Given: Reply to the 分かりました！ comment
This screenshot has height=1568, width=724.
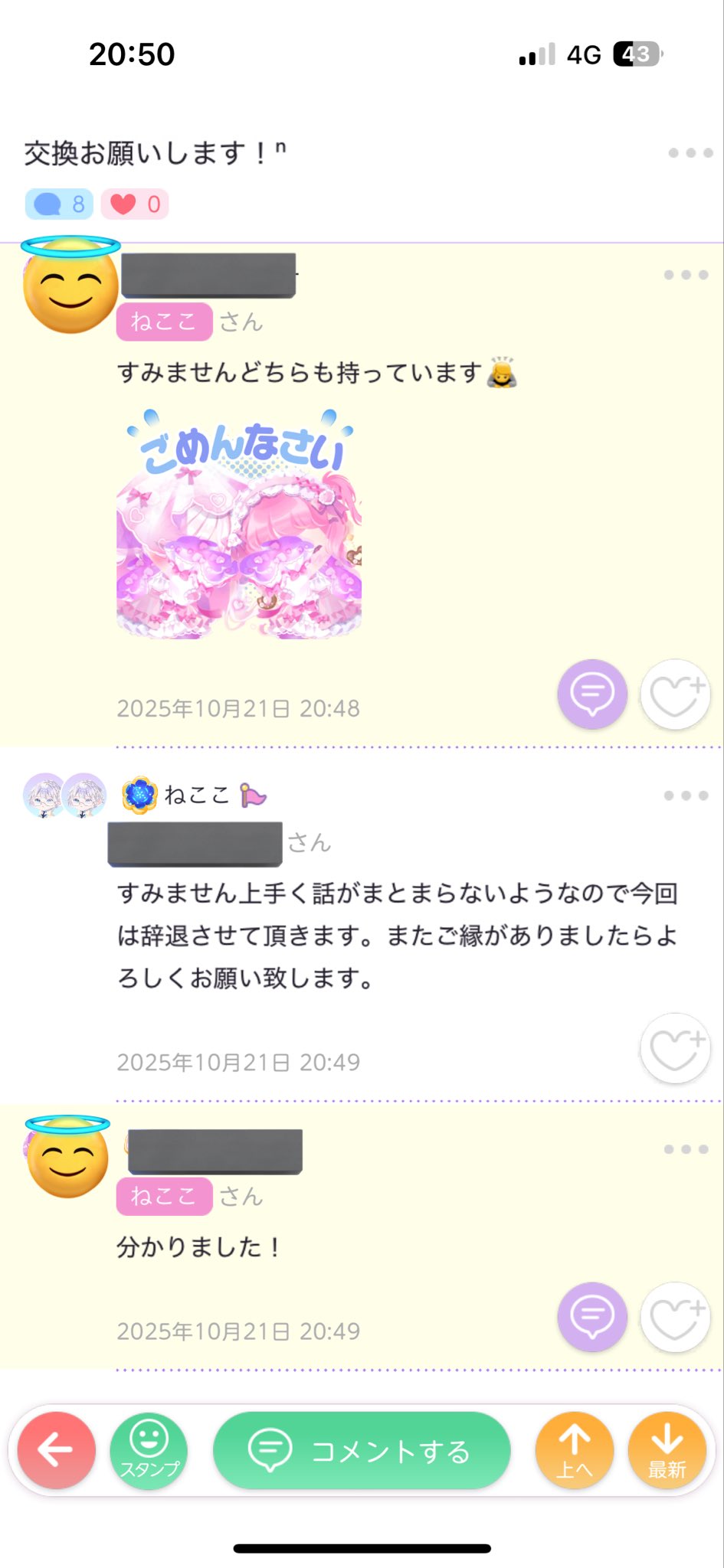Looking at the screenshot, I should click(591, 1316).
